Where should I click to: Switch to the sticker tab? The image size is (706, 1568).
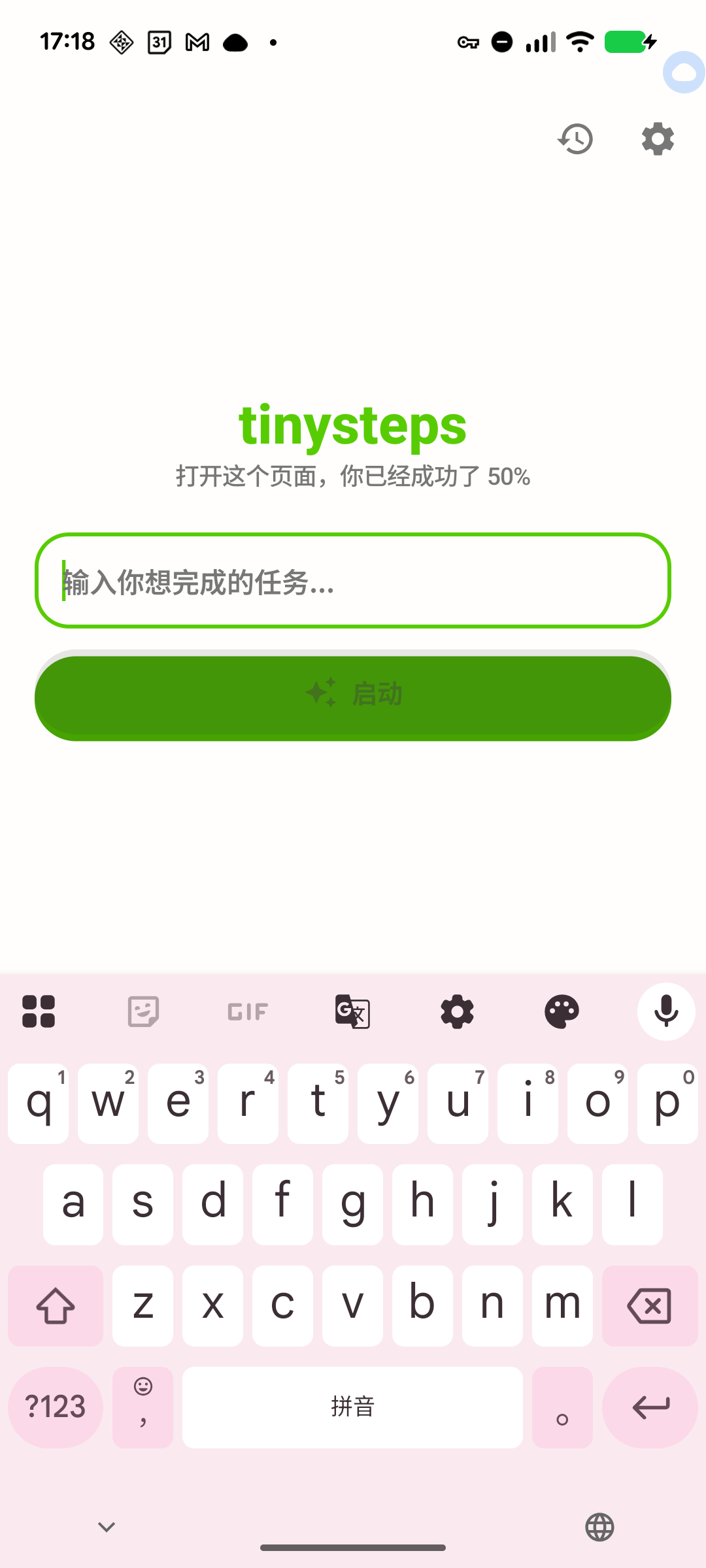click(x=143, y=1011)
